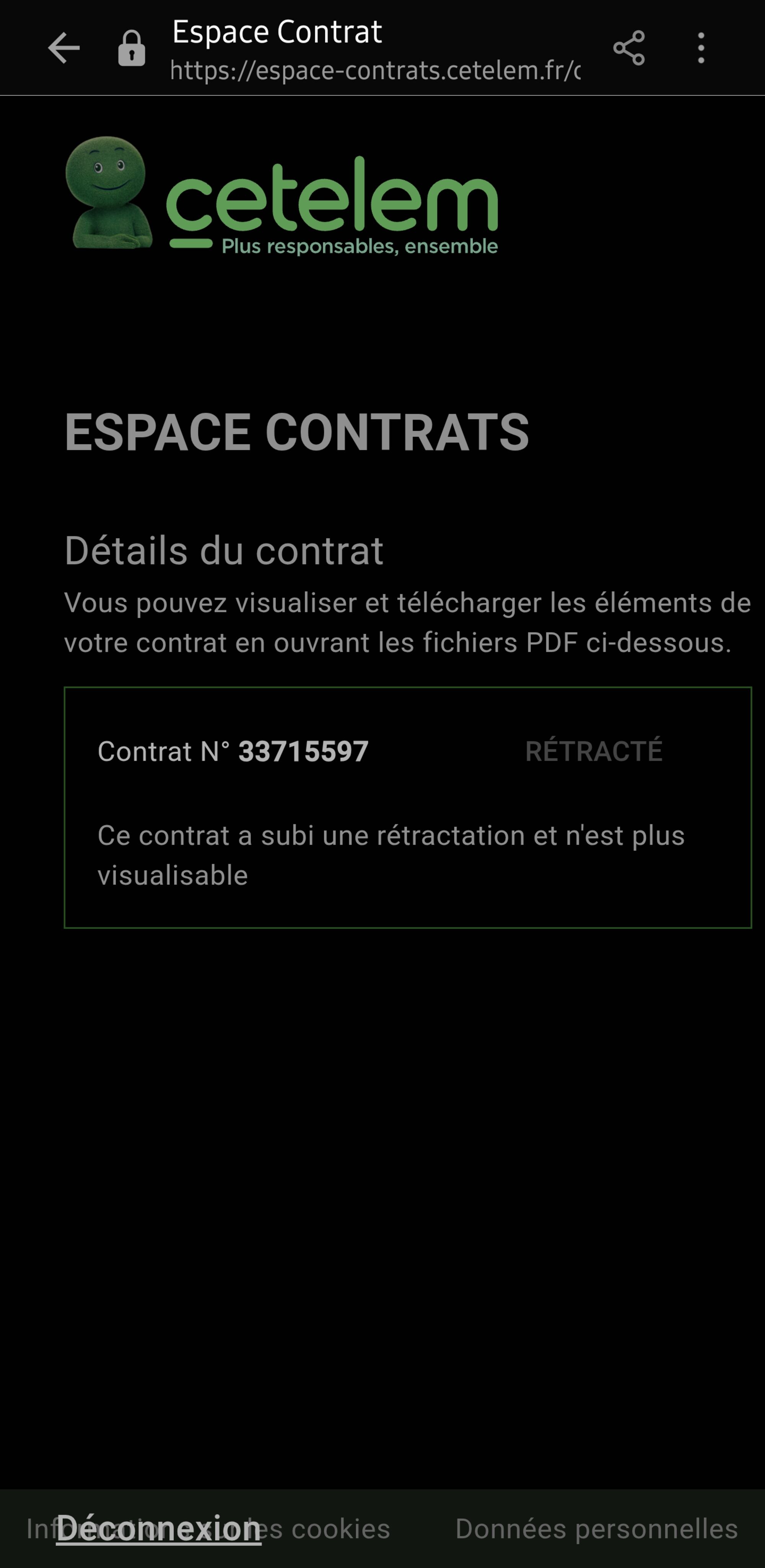The image size is (765, 1568).
Task: Go back using the arrow
Action: 63,48
